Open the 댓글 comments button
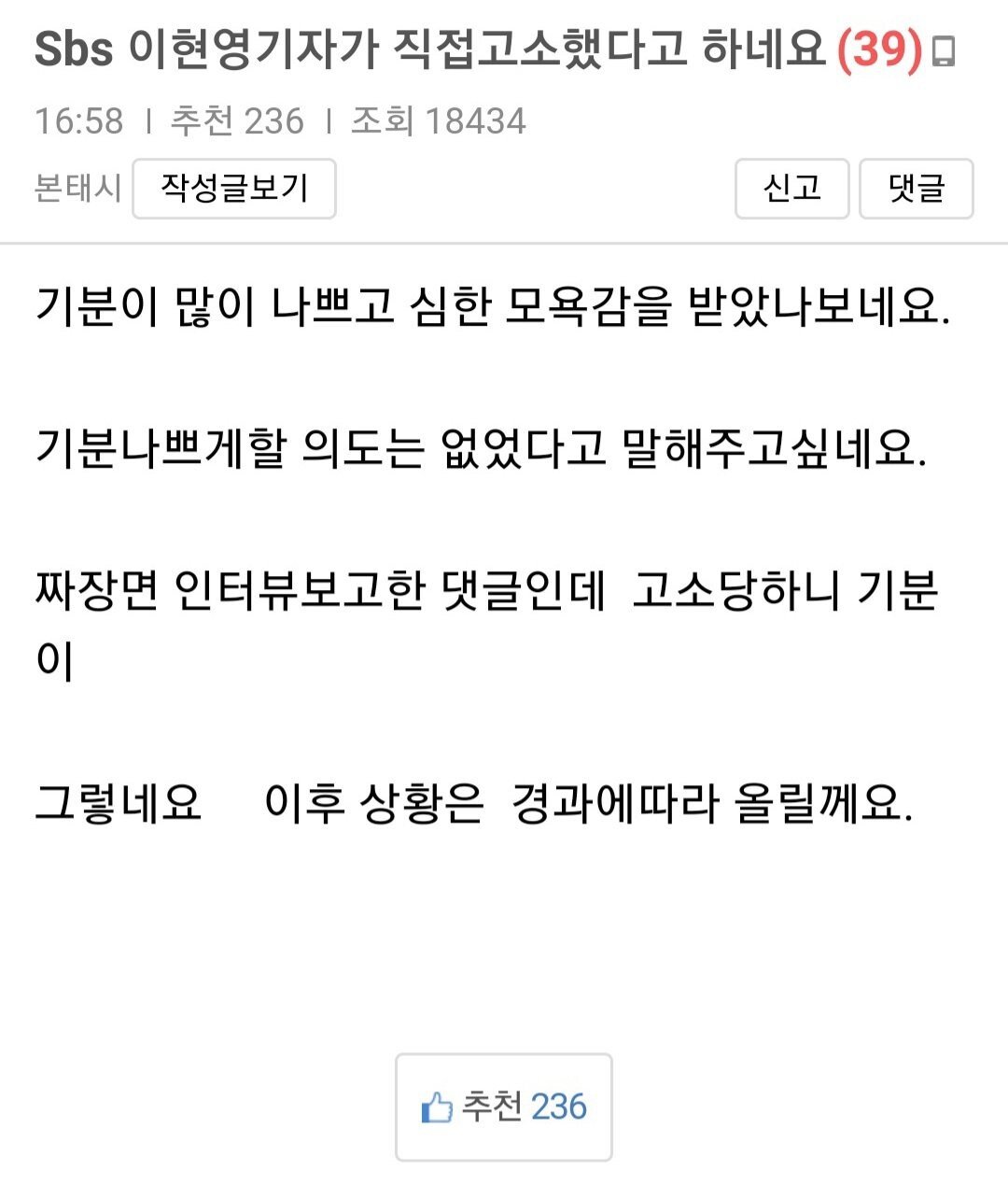1008x1184 pixels. (x=916, y=189)
